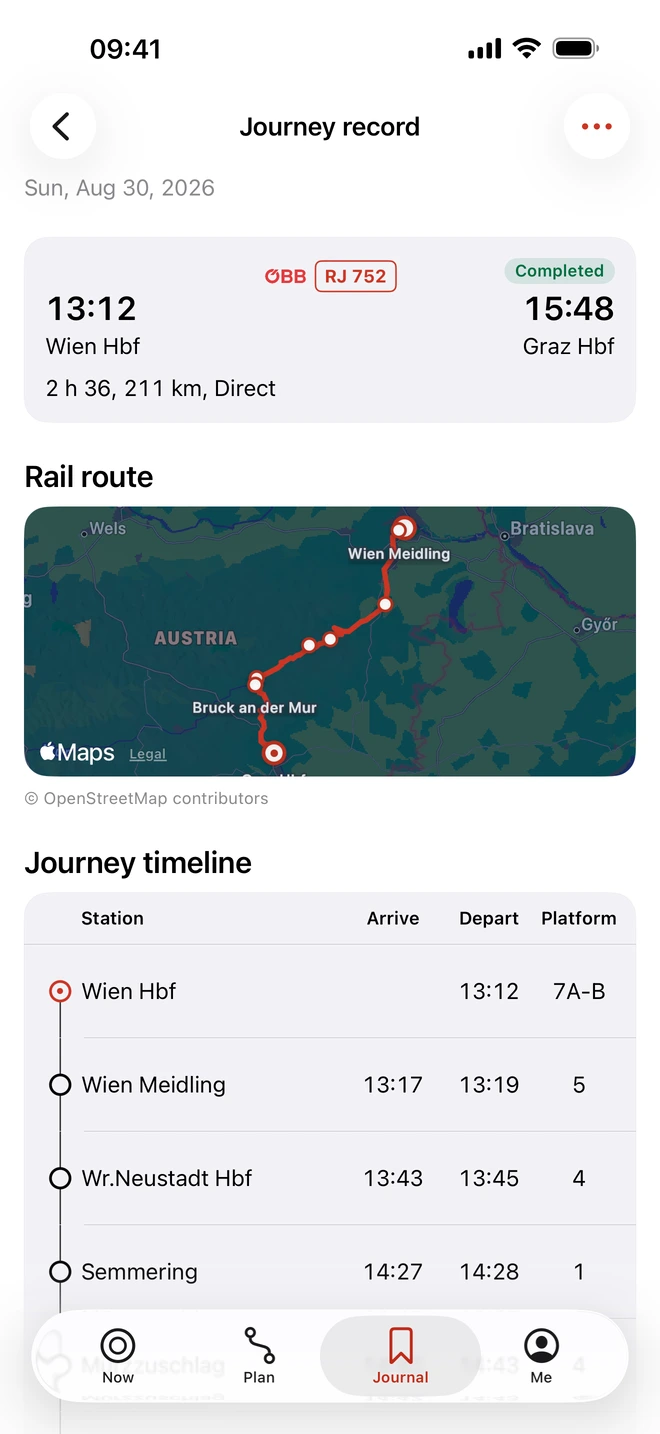Open the RJ 752 journey summary card
Viewport: 660px width, 1434px height.
click(330, 330)
